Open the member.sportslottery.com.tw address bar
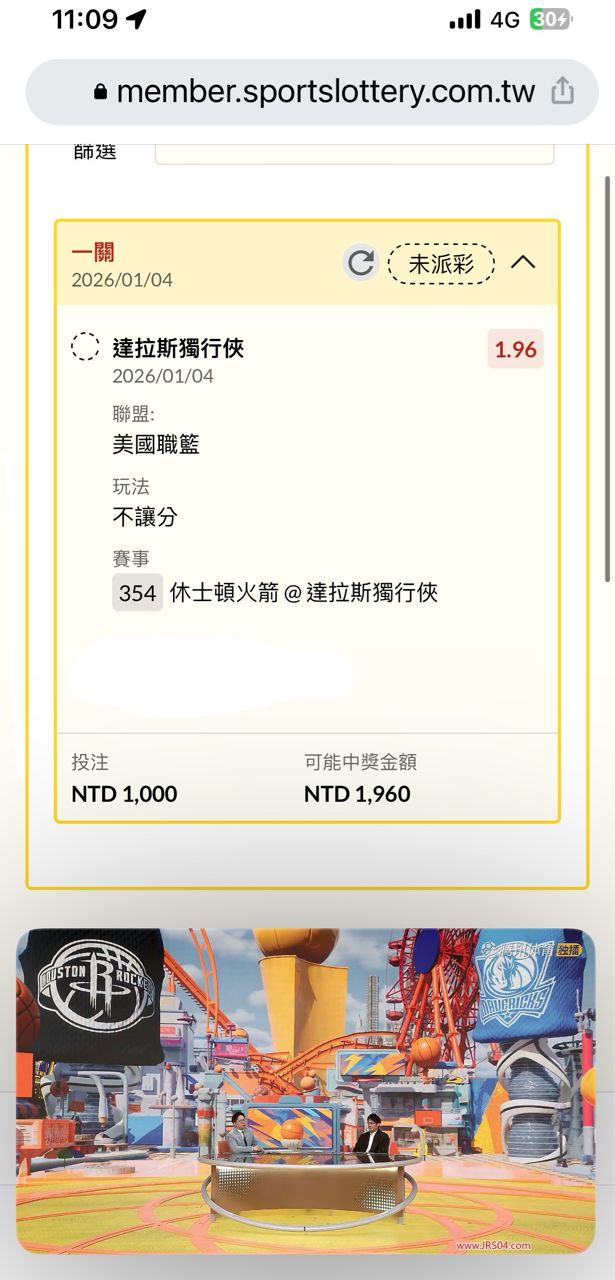Viewport: 615px width, 1280px height. (x=325, y=92)
